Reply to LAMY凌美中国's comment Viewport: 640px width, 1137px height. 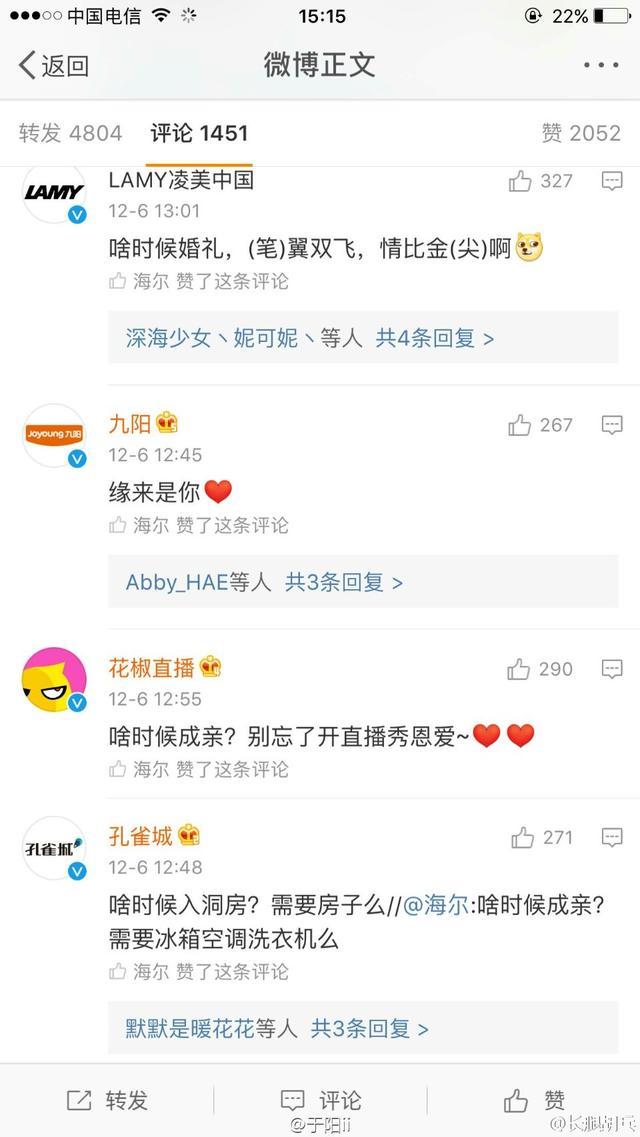point(612,181)
